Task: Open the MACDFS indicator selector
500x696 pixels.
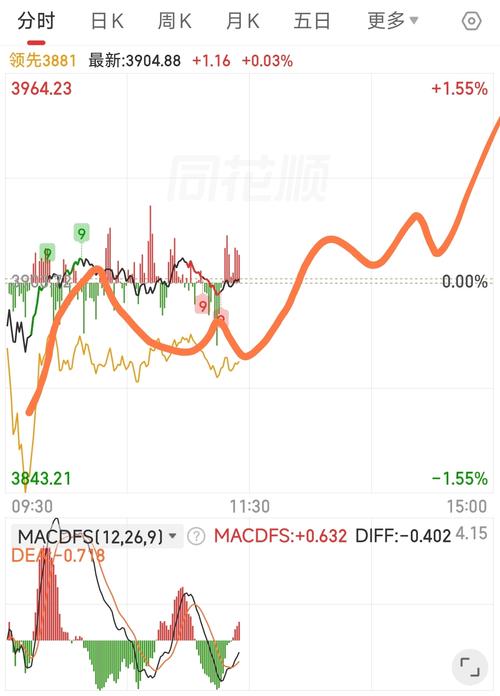Action: pos(98,536)
